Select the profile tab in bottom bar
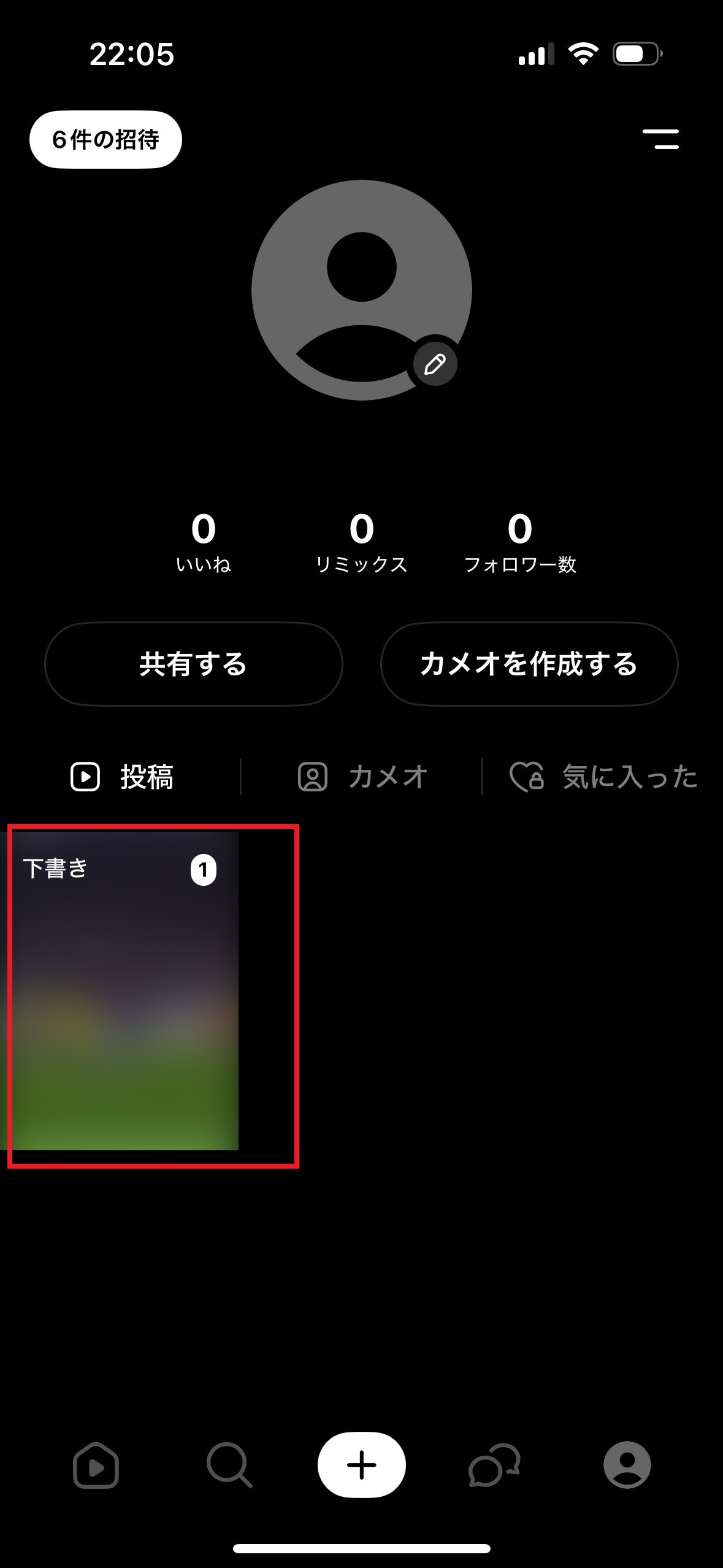The height and width of the screenshot is (1568, 723). [x=627, y=1465]
